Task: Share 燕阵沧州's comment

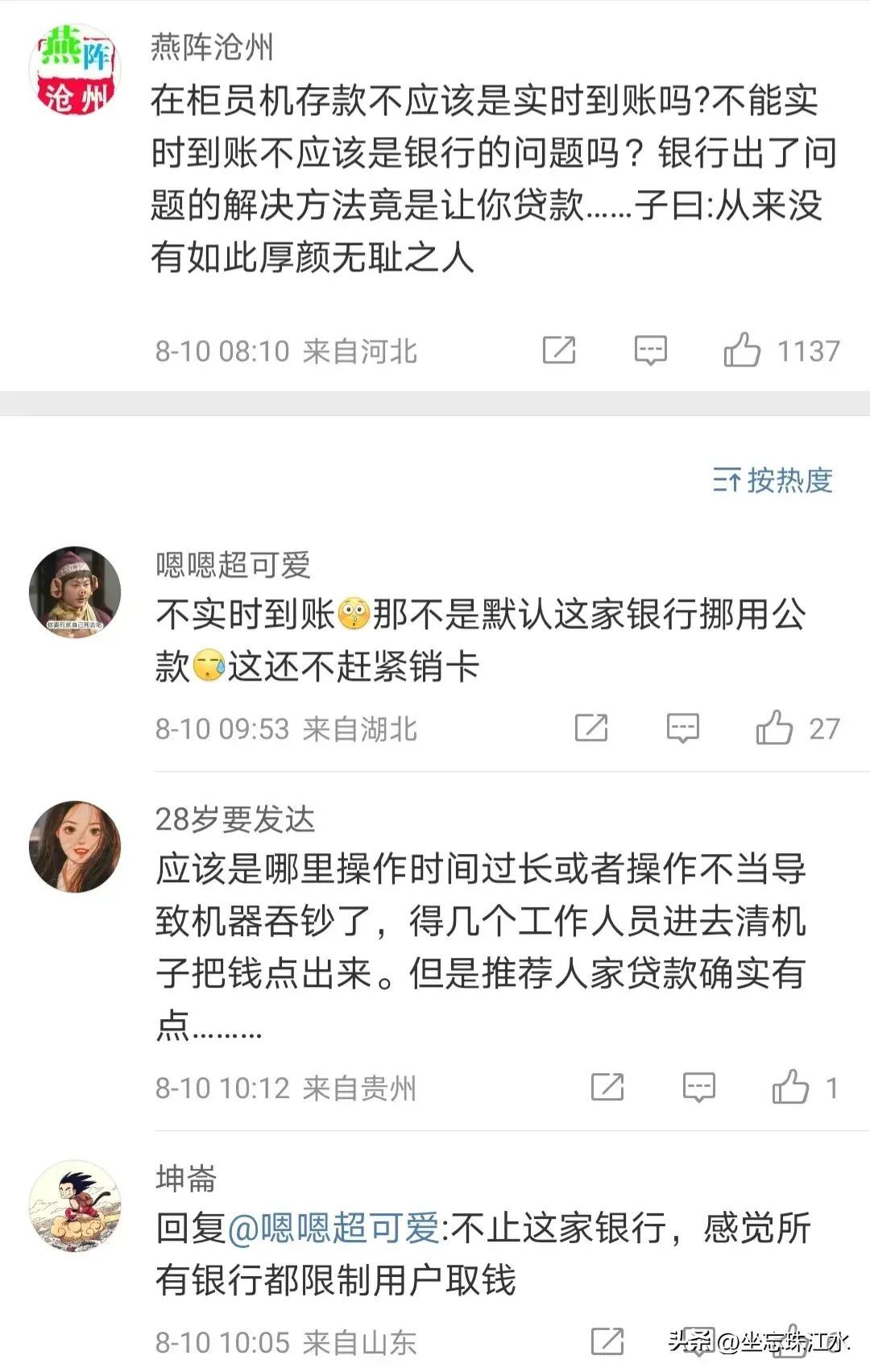Action: click(559, 350)
